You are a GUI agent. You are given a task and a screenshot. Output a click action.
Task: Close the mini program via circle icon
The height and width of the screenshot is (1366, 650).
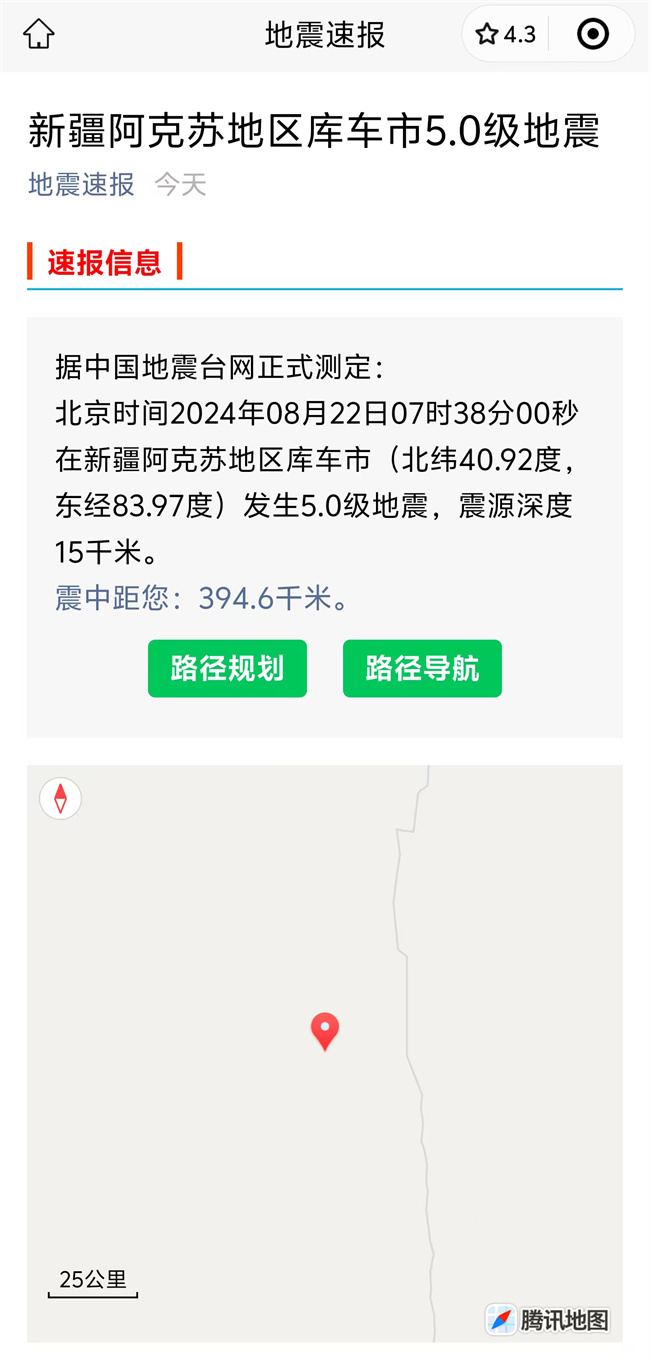coord(593,35)
